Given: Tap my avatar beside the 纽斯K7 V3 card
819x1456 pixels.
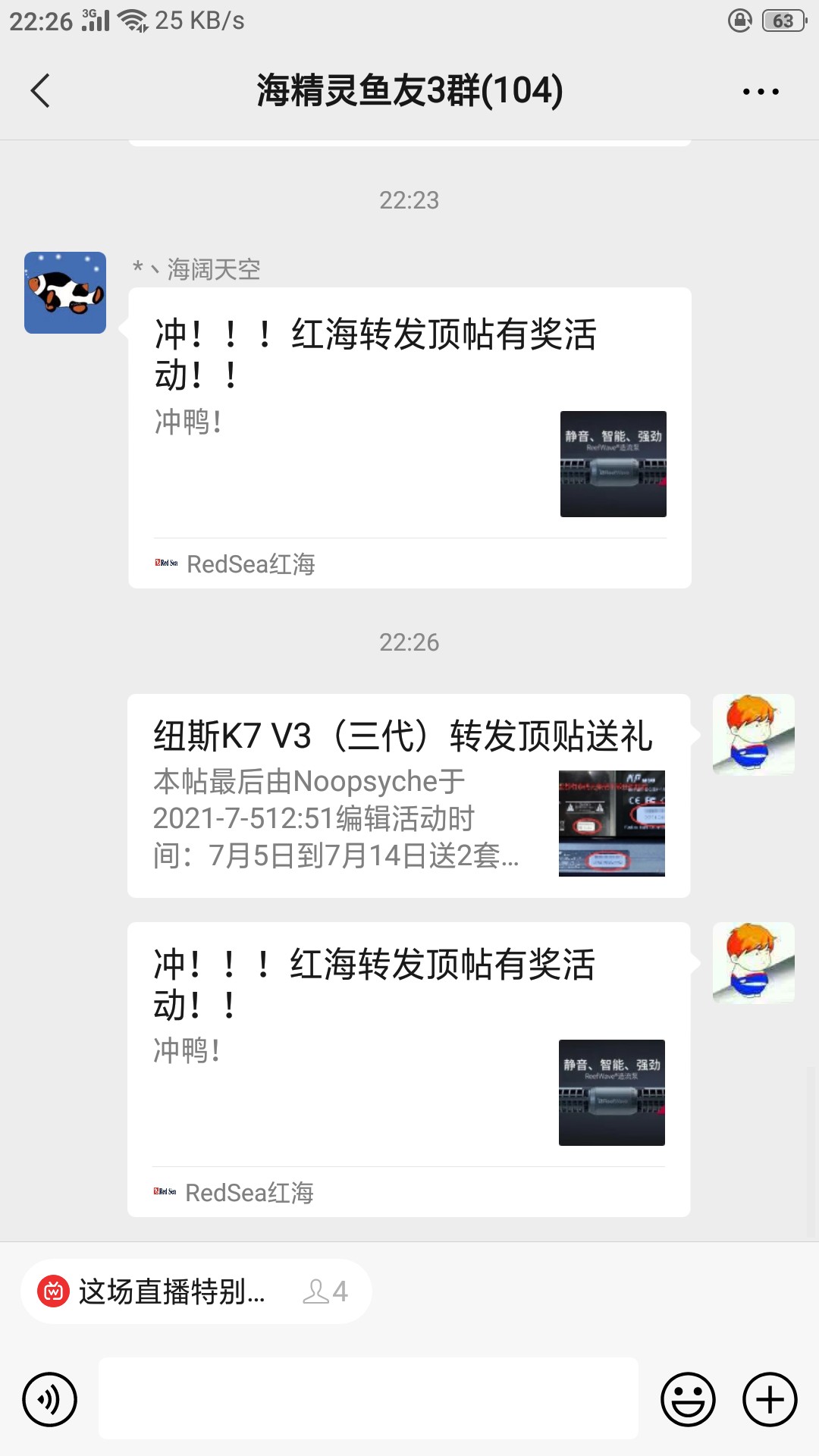Looking at the screenshot, I should 753,734.
